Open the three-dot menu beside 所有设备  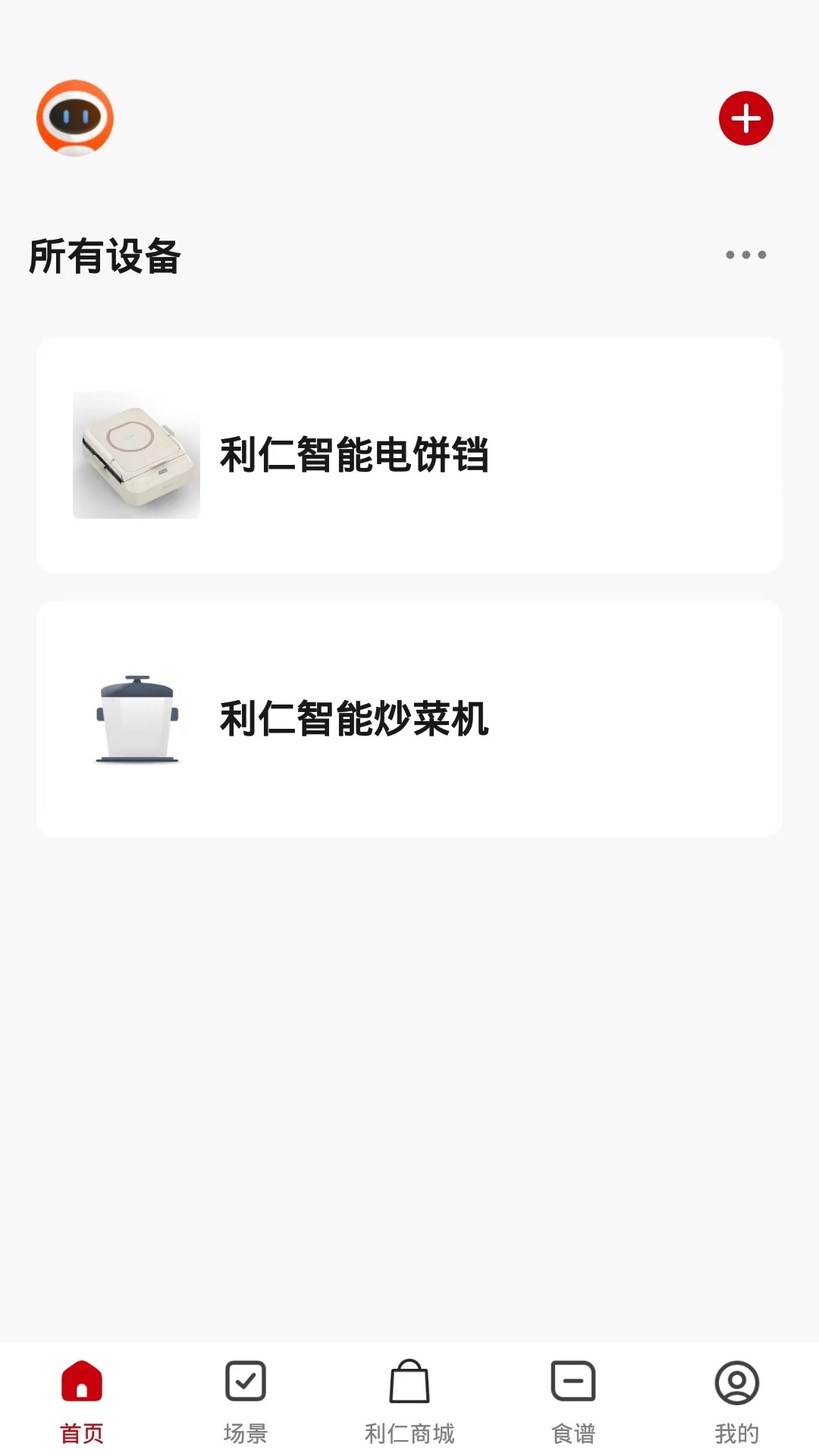pyautogui.click(x=745, y=255)
